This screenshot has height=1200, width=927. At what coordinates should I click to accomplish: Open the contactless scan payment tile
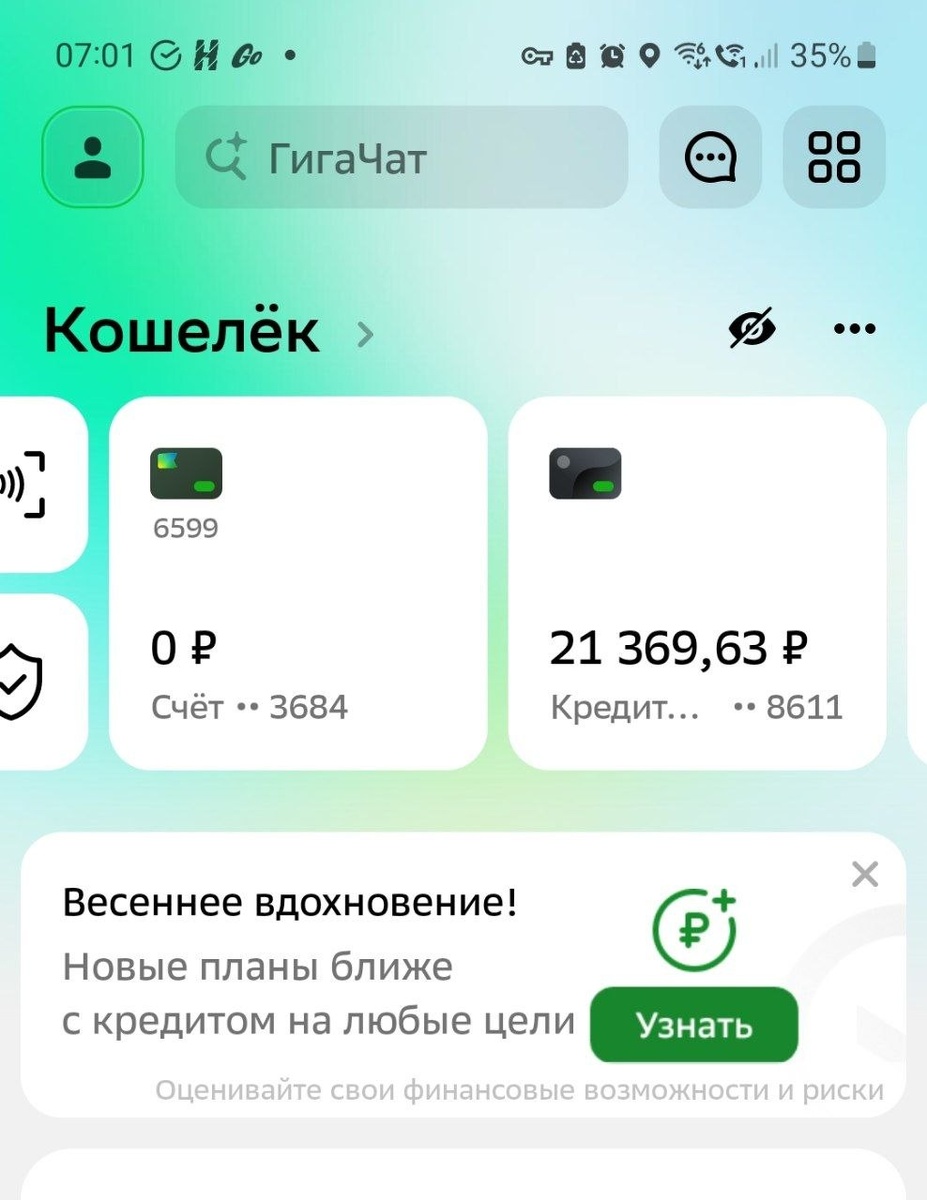coord(42,485)
